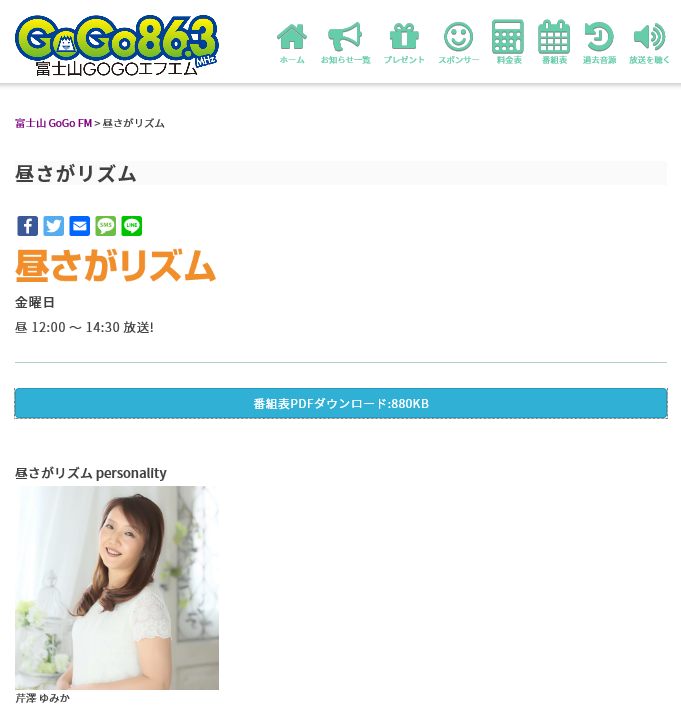This screenshot has width=681, height=715.
Task: Open お知らせ一覧 announcements page
Action: (x=345, y=43)
